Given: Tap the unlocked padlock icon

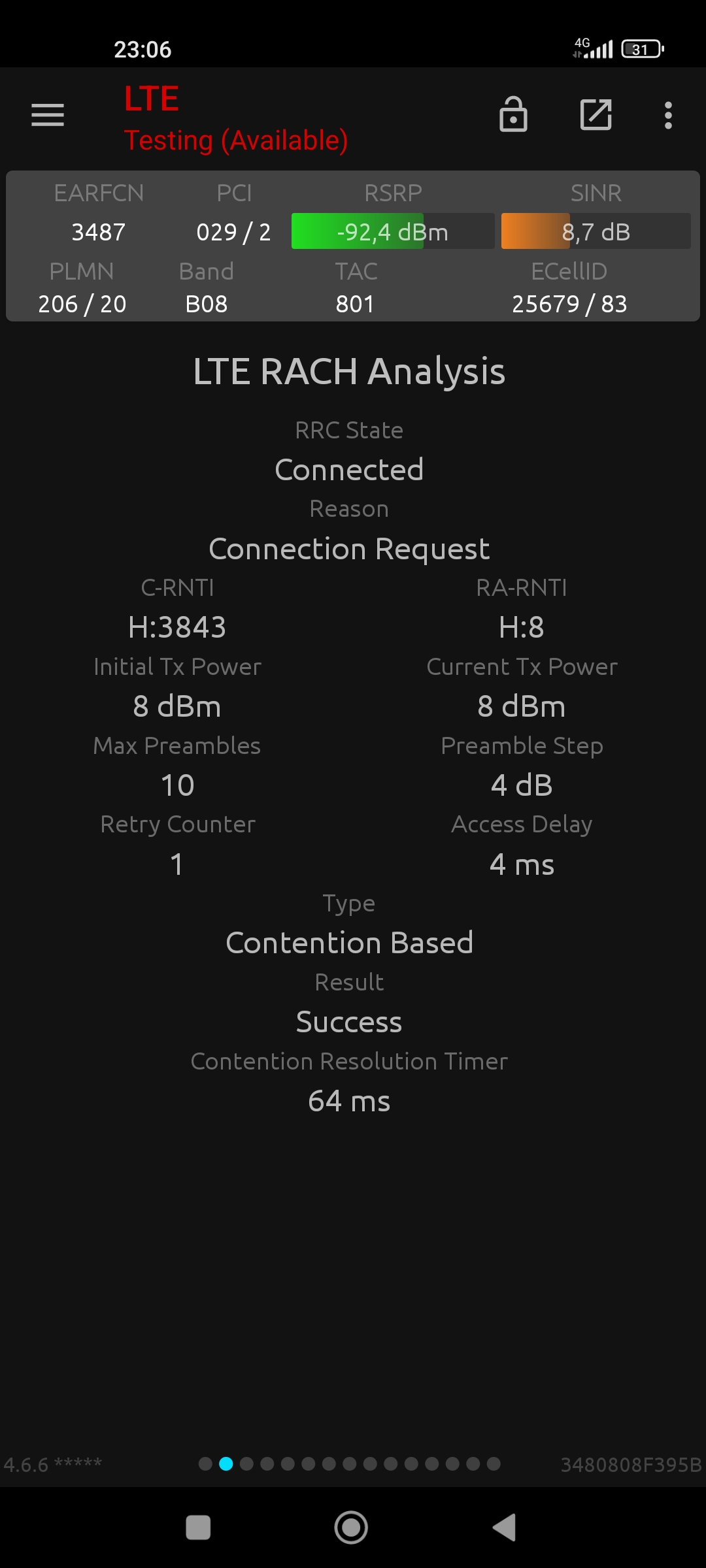Looking at the screenshot, I should tap(513, 114).
